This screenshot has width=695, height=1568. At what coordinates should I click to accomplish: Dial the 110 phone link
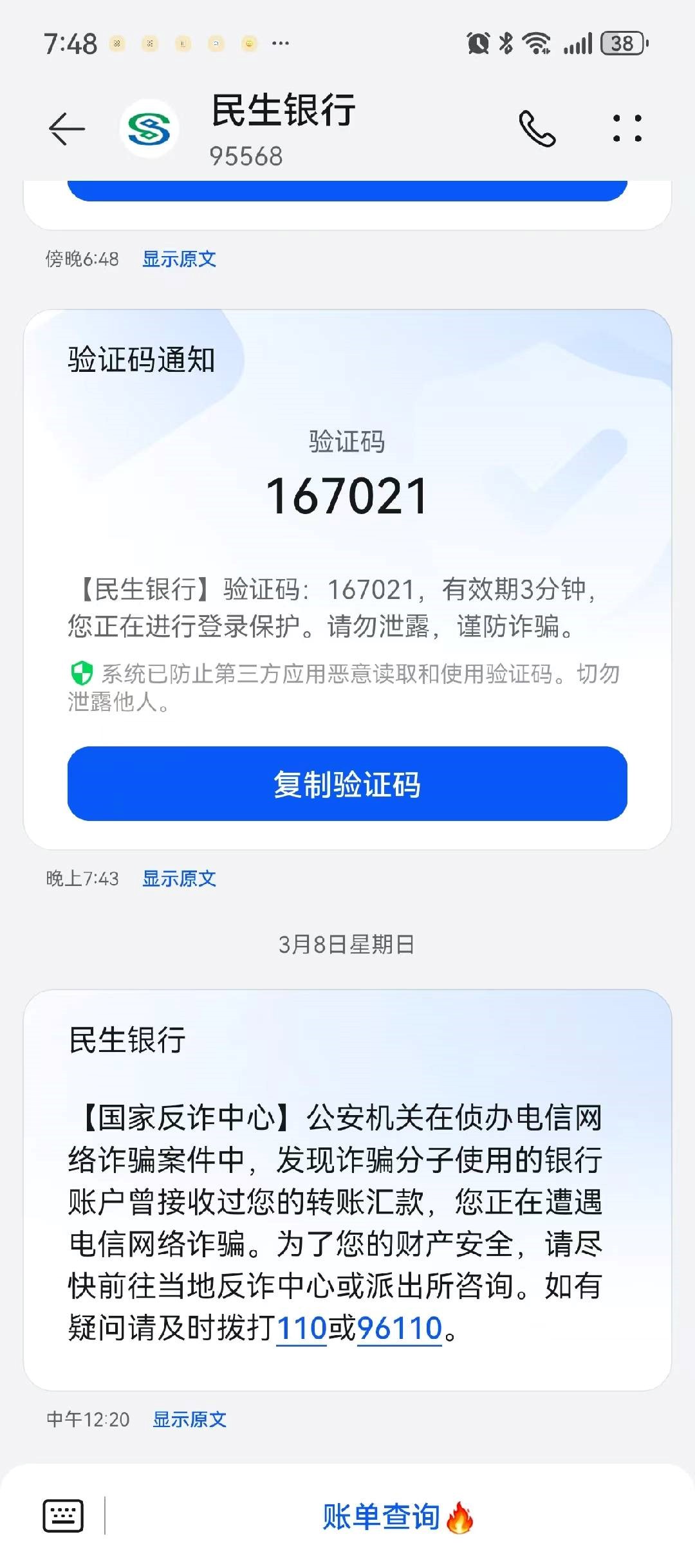pos(302,1328)
